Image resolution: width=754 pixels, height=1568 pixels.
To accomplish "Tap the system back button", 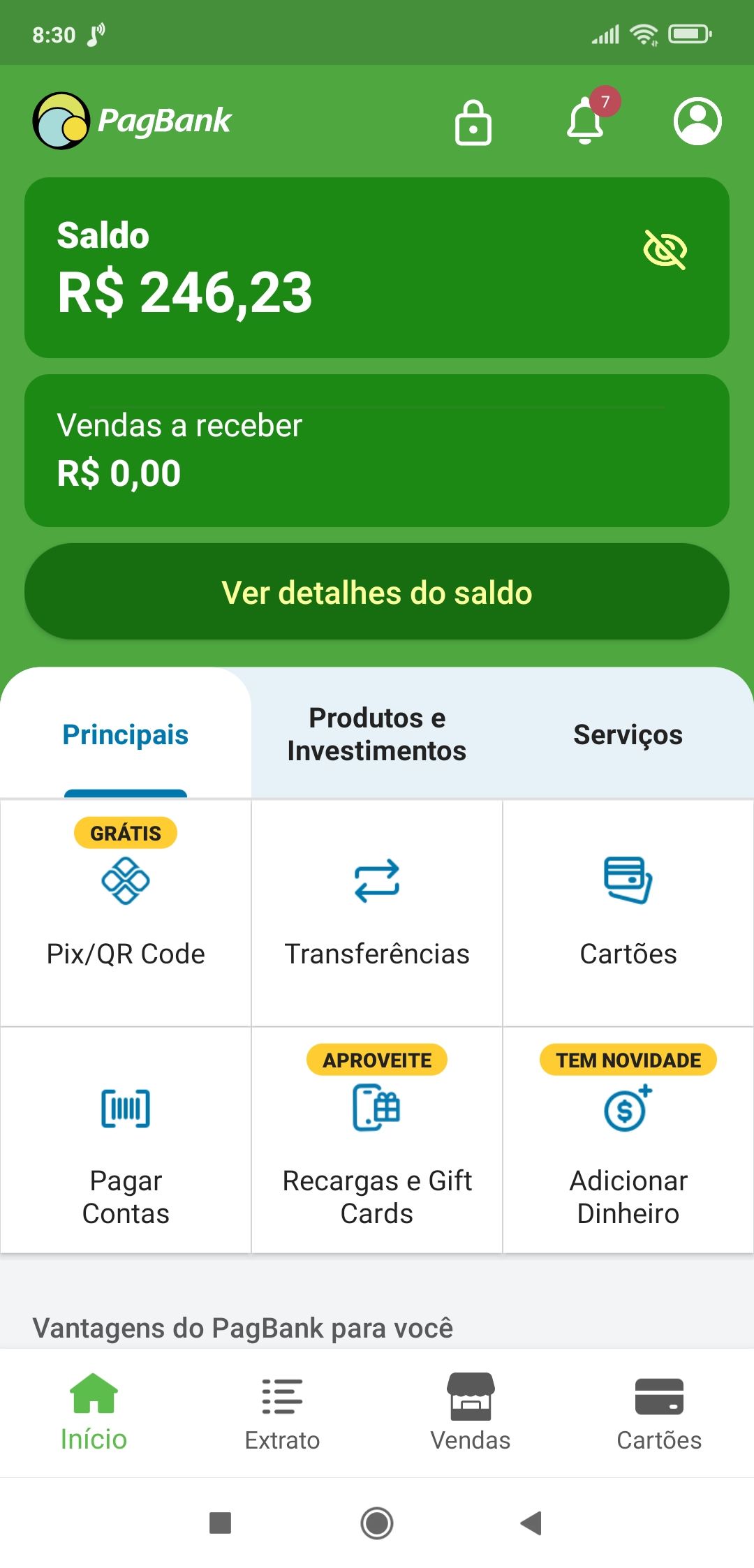I will (x=531, y=1523).
